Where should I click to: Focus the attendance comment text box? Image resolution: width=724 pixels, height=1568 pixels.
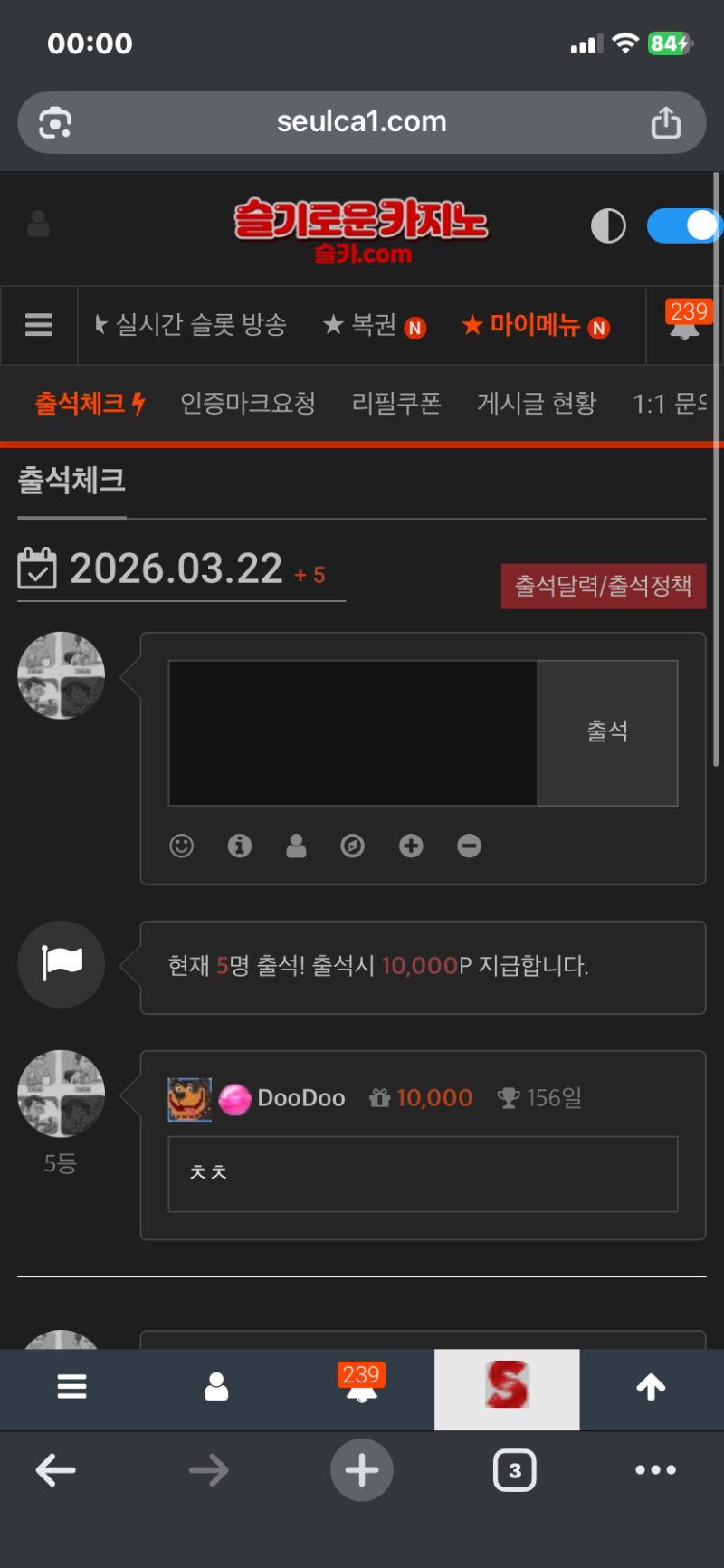pyautogui.click(x=353, y=732)
